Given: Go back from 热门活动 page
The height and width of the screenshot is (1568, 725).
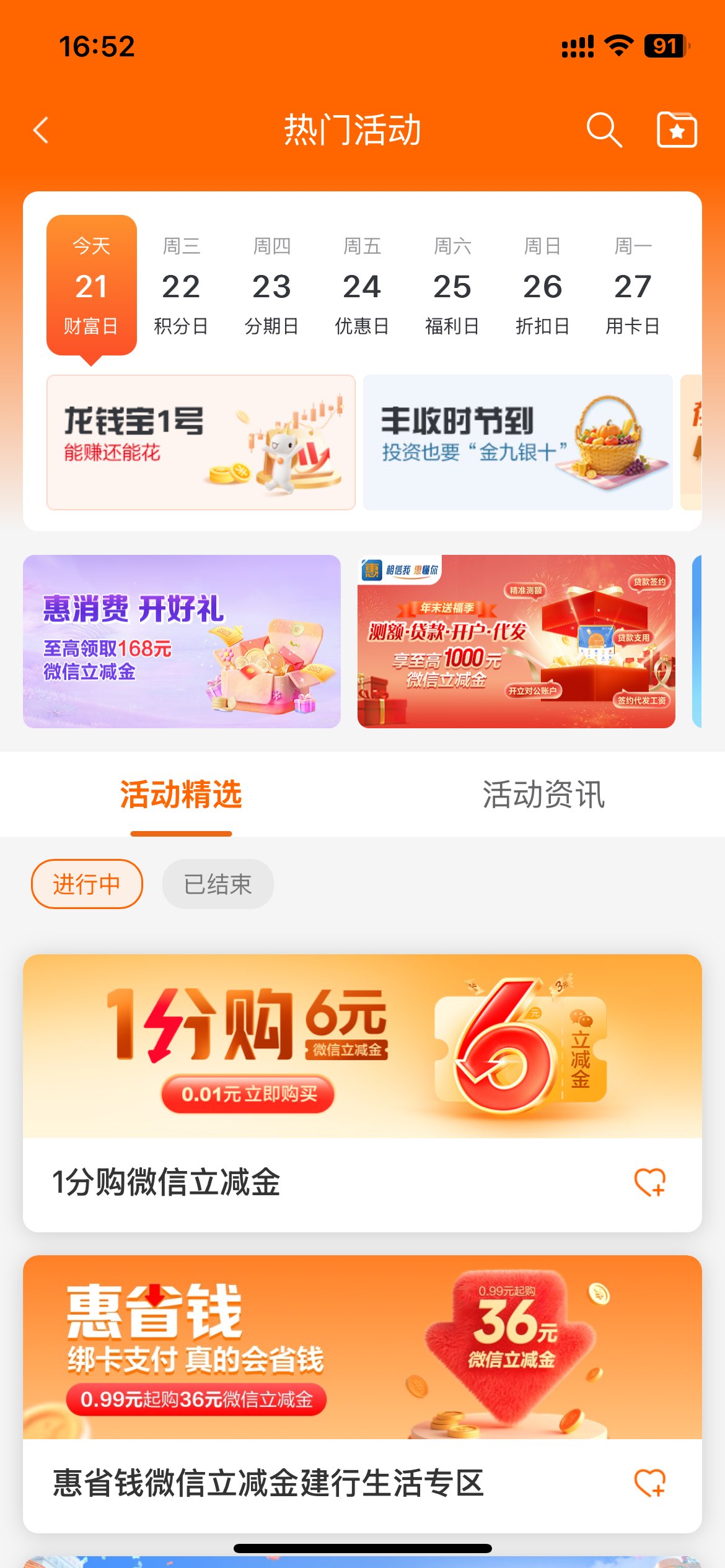Looking at the screenshot, I should (42, 131).
